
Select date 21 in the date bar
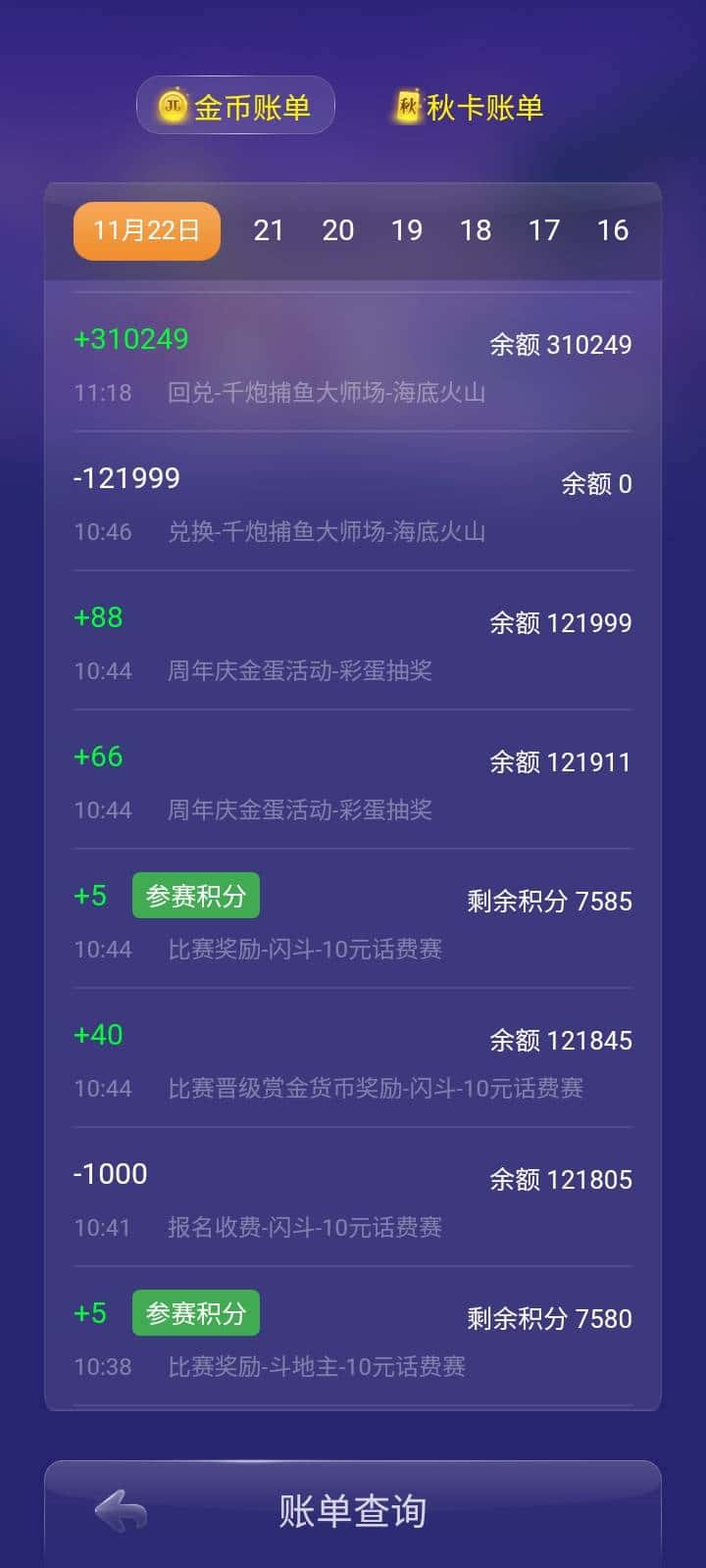pos(269,230)
